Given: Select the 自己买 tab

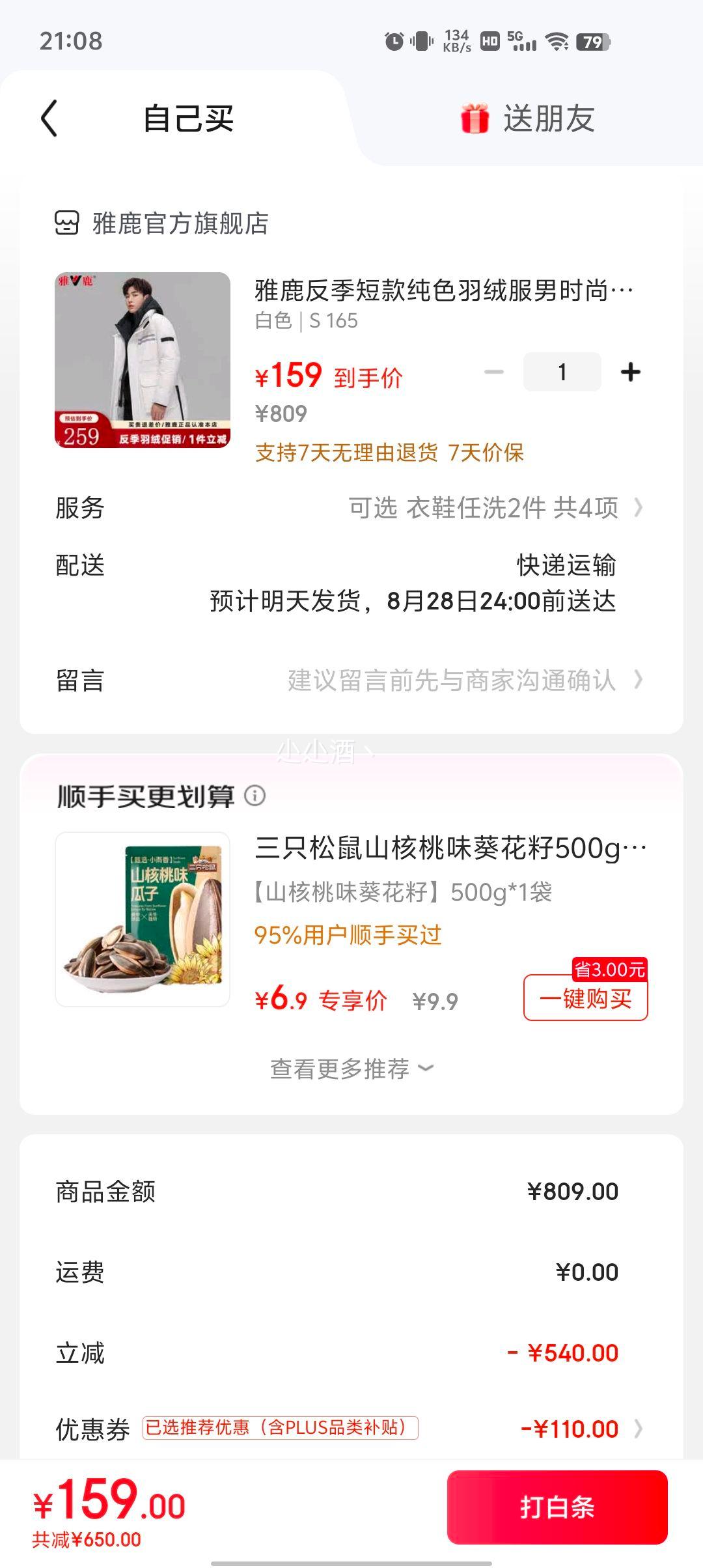Looking at the screenshot, I should coord(188,119).
